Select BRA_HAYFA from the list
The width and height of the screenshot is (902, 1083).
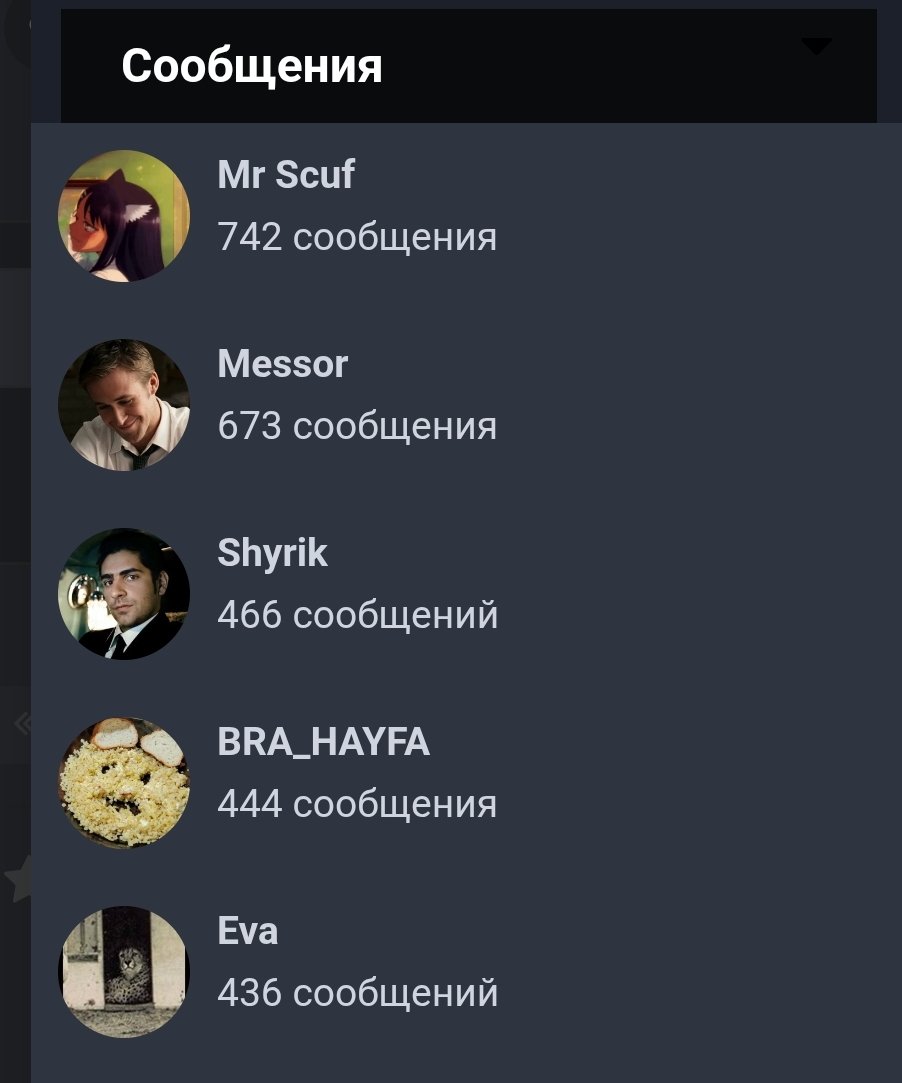click(323, 743)
